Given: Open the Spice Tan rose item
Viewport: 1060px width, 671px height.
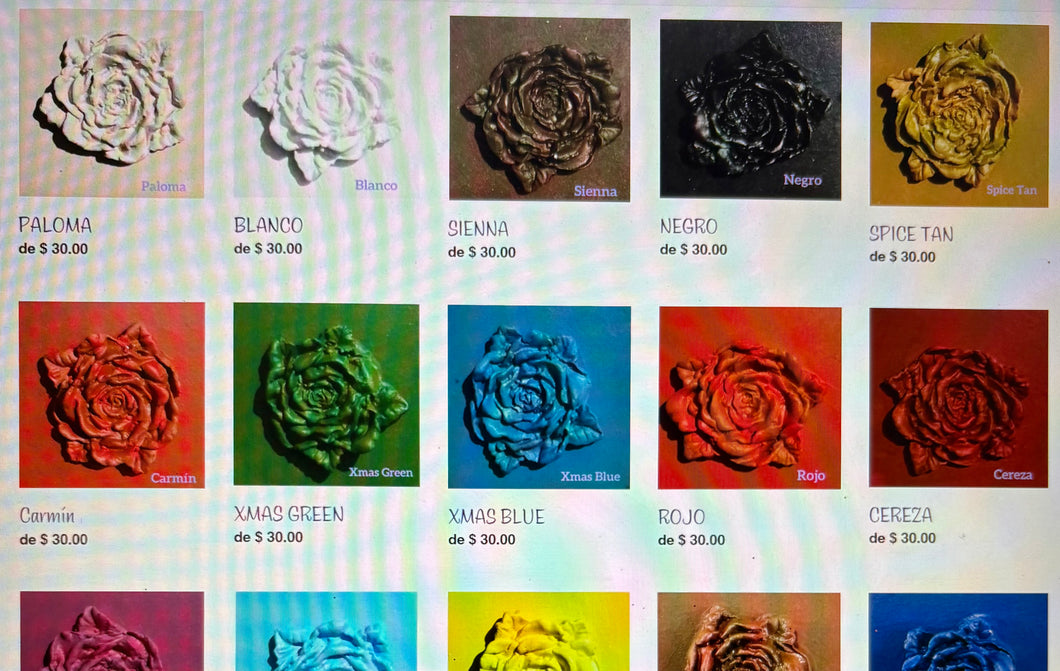Looking at the screenshot, I should click(x=958, y=114).
